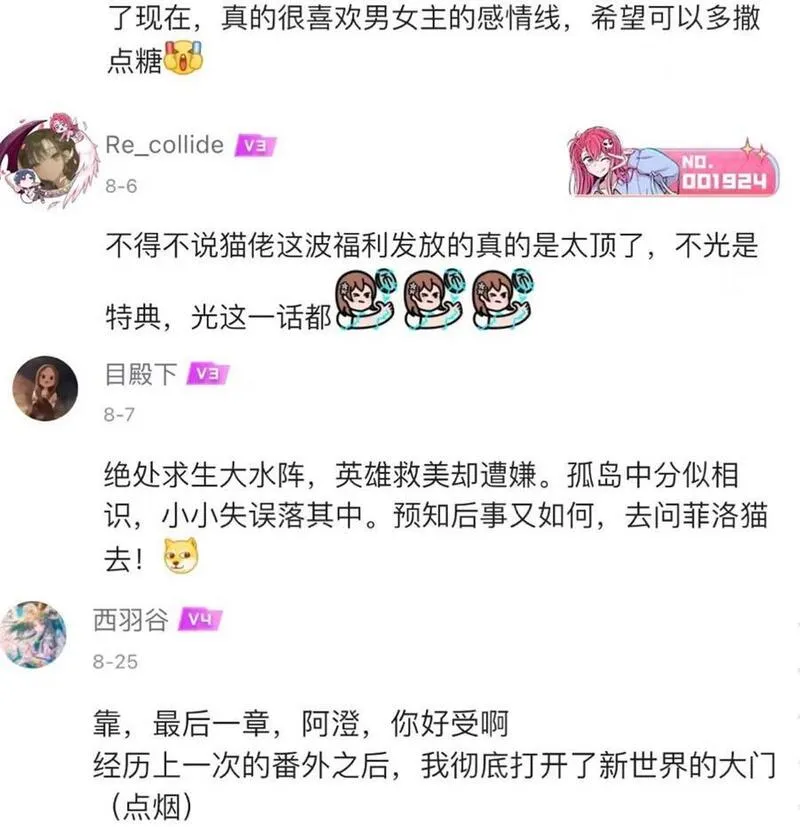Tap the V4 level badge beside 西羽谷
The width and height of the screenshot is (800, 827).
(x=200, y=619)
